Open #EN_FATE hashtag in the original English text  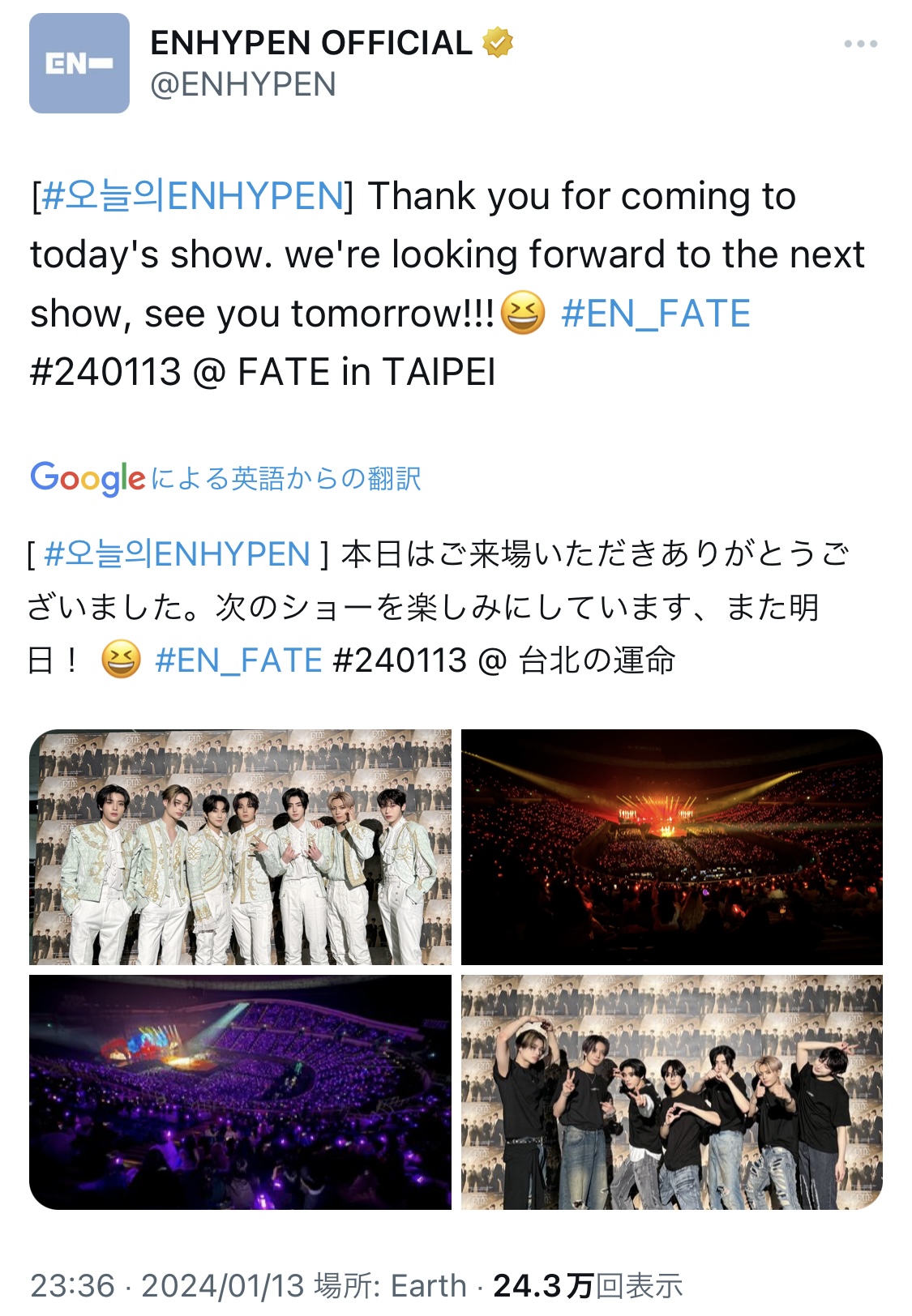tap(655, 314)
